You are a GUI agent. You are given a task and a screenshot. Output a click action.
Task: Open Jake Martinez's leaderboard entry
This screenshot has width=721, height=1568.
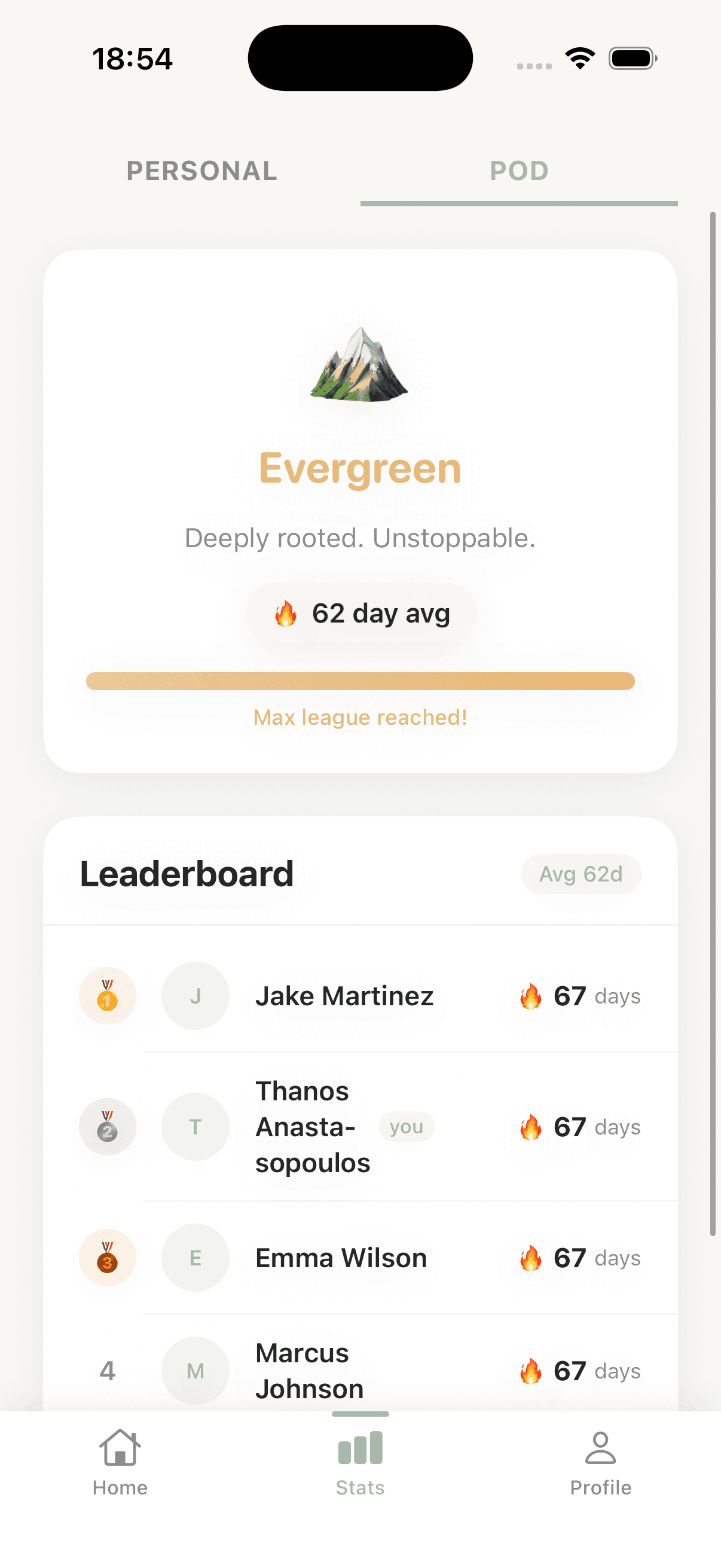tap(360, 996)
